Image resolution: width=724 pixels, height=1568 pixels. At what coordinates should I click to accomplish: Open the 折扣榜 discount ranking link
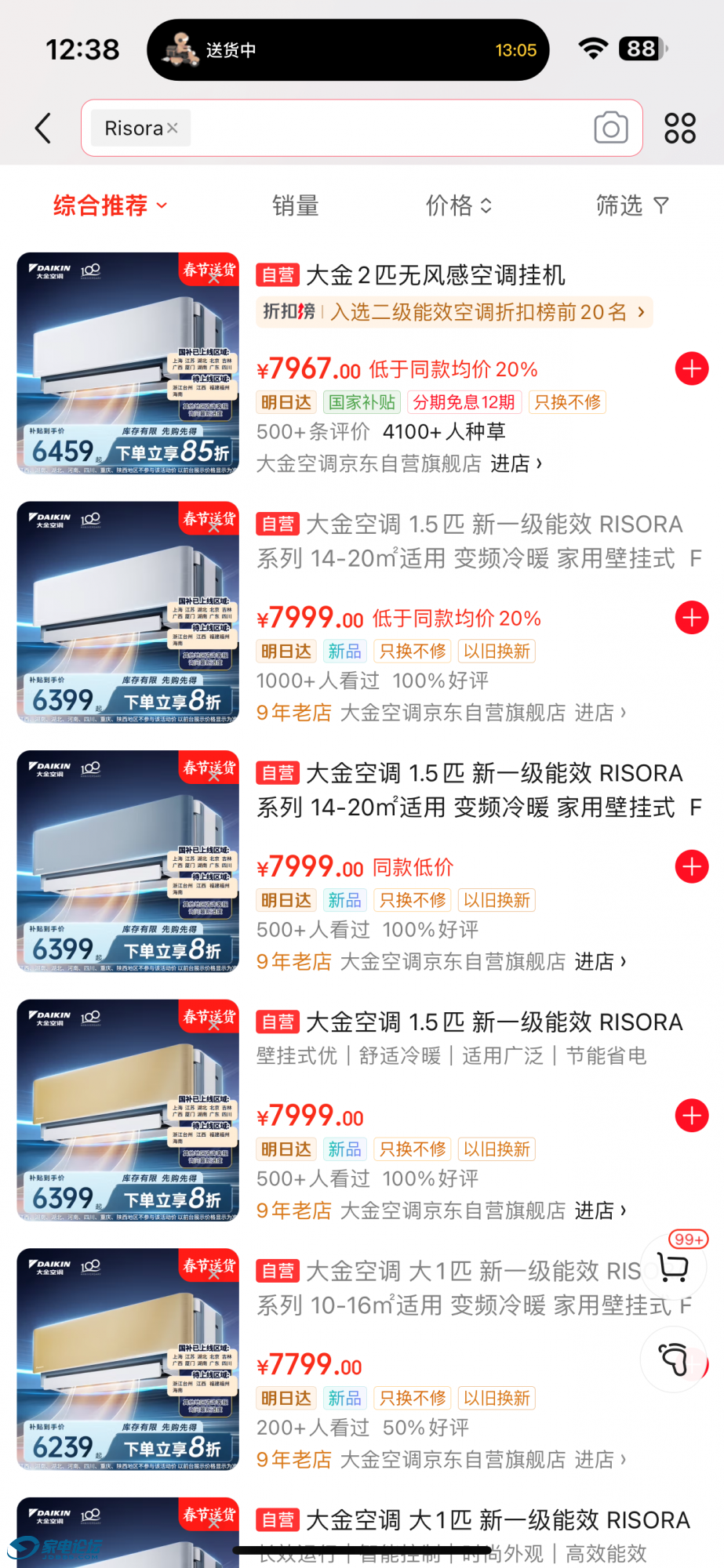(x=455, y=312)
